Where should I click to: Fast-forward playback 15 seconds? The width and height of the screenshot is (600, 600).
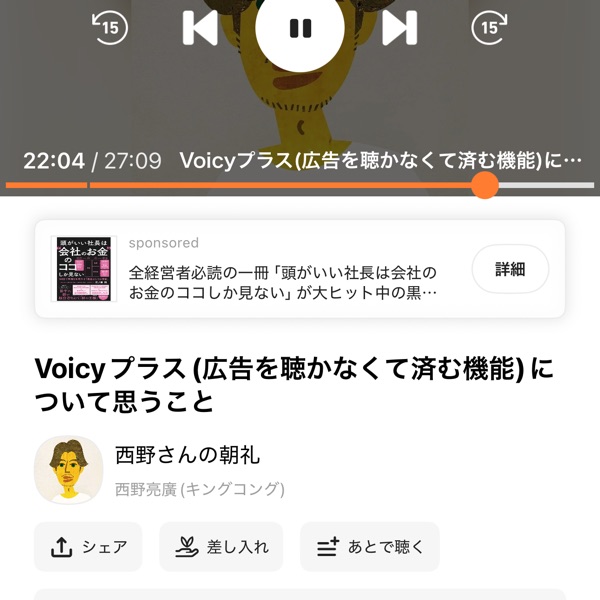pyautogui.click(x=489, y=27)
